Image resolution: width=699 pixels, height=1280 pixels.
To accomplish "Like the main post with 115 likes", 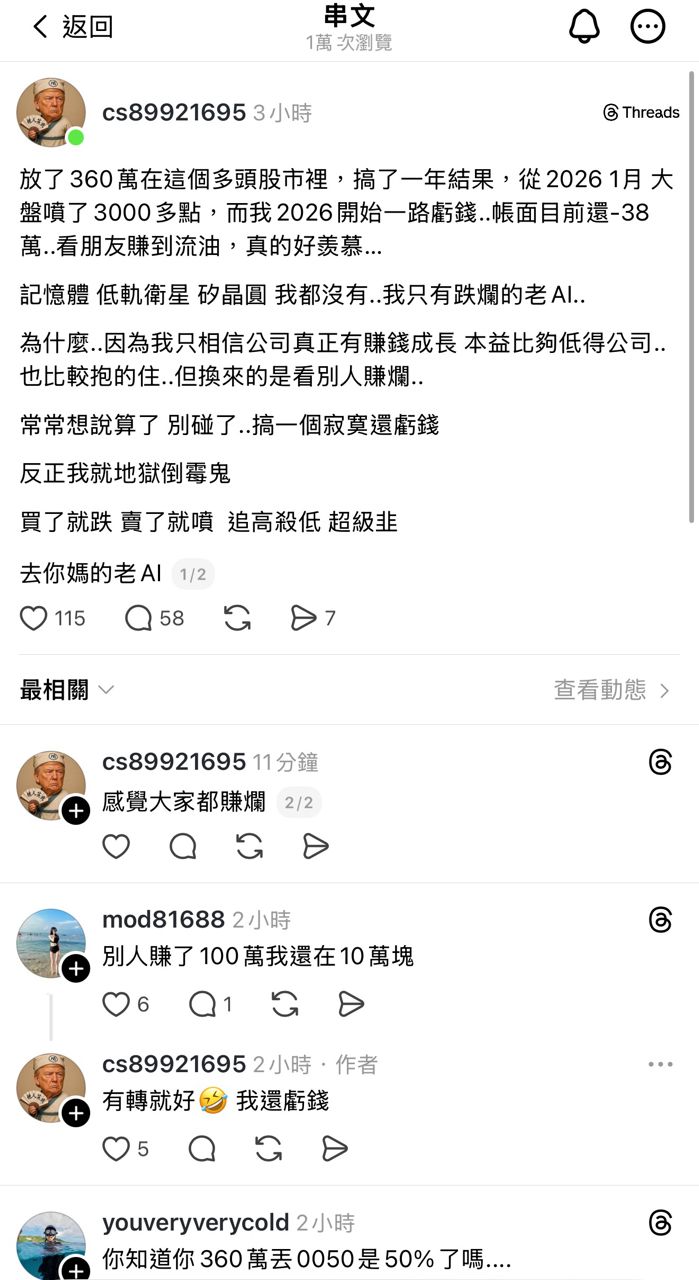I will click(35, 619).
